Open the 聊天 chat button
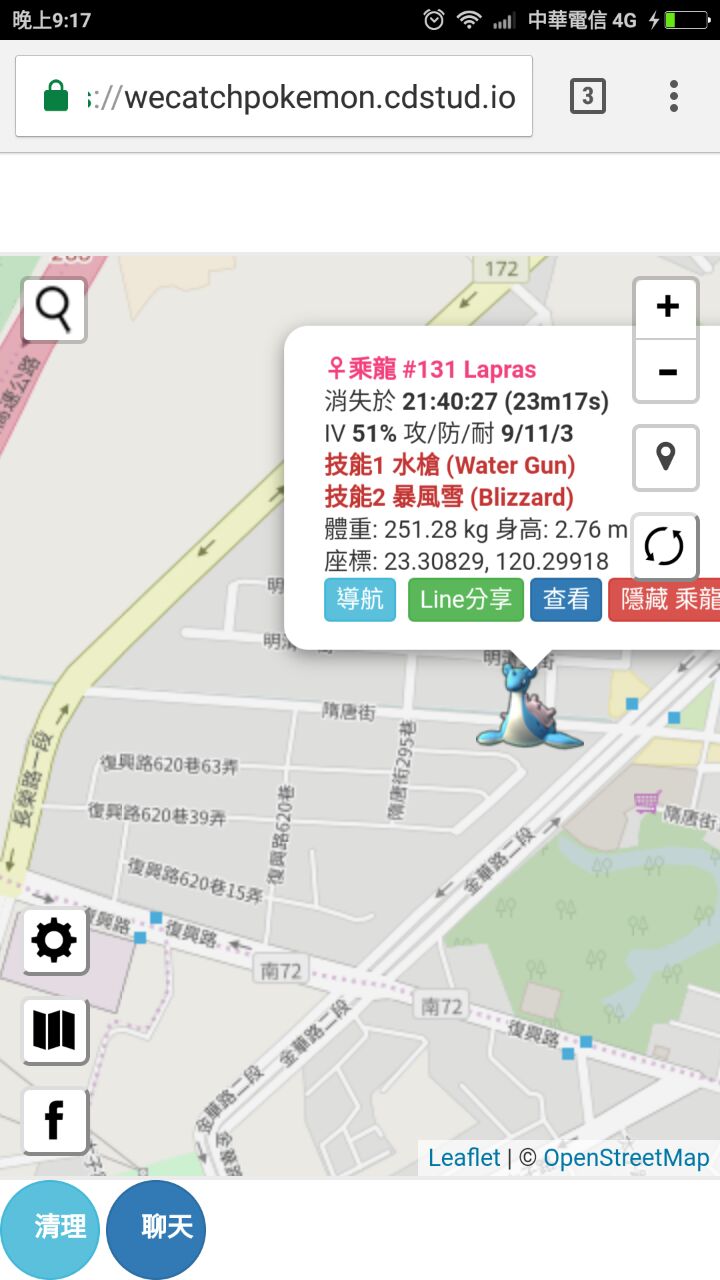 [x=156, y=1229]
